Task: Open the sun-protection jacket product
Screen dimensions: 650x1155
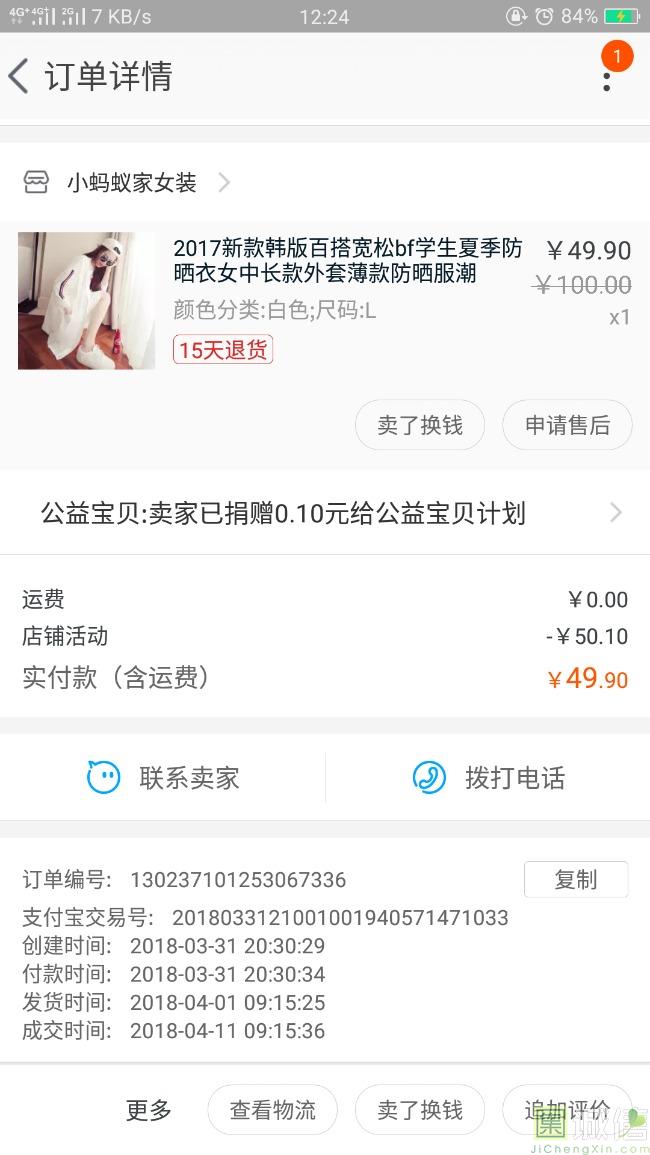Action: [346, 261]
